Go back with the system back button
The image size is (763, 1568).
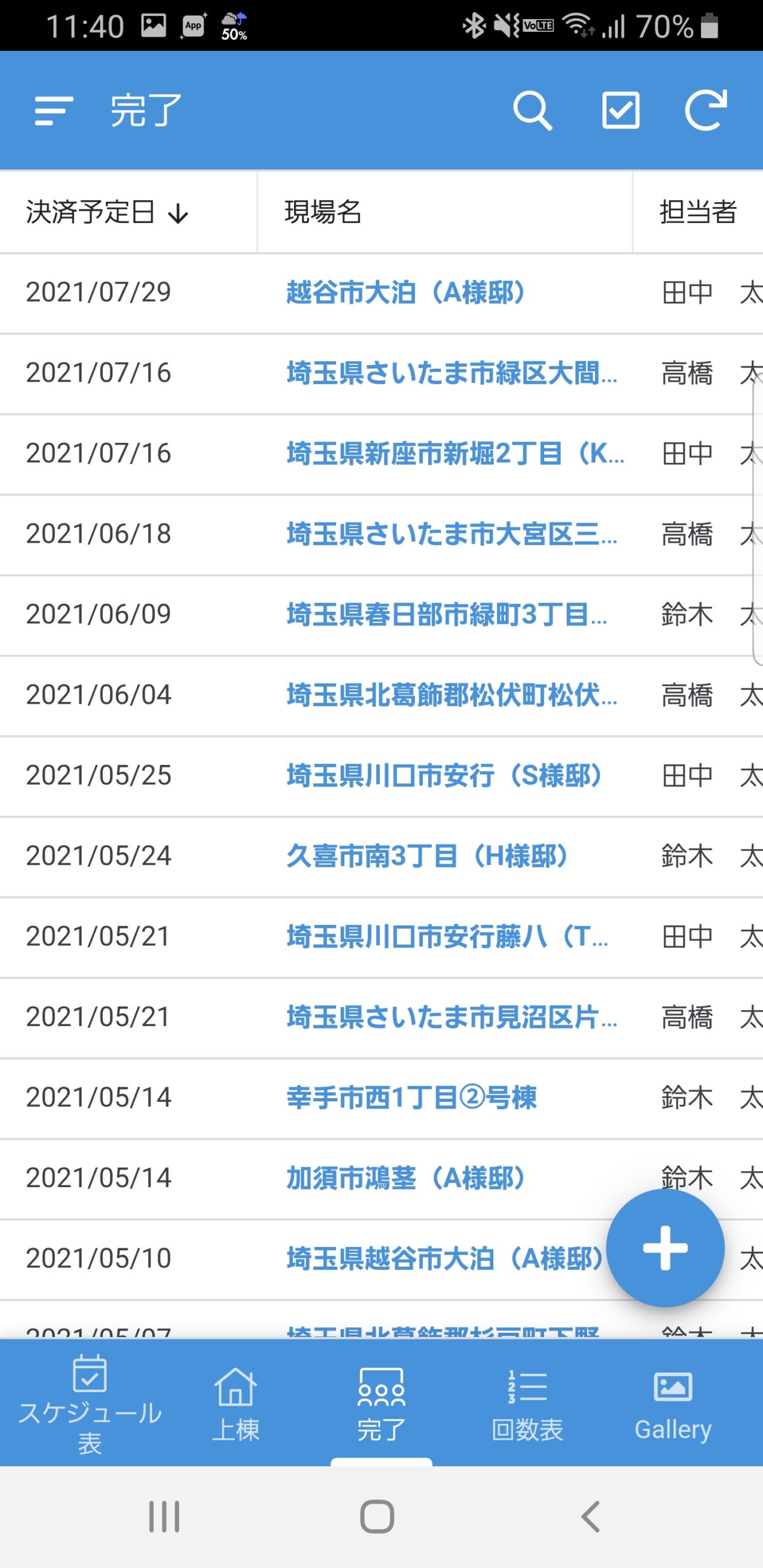pyautogui.click(x=590, y=1517)
